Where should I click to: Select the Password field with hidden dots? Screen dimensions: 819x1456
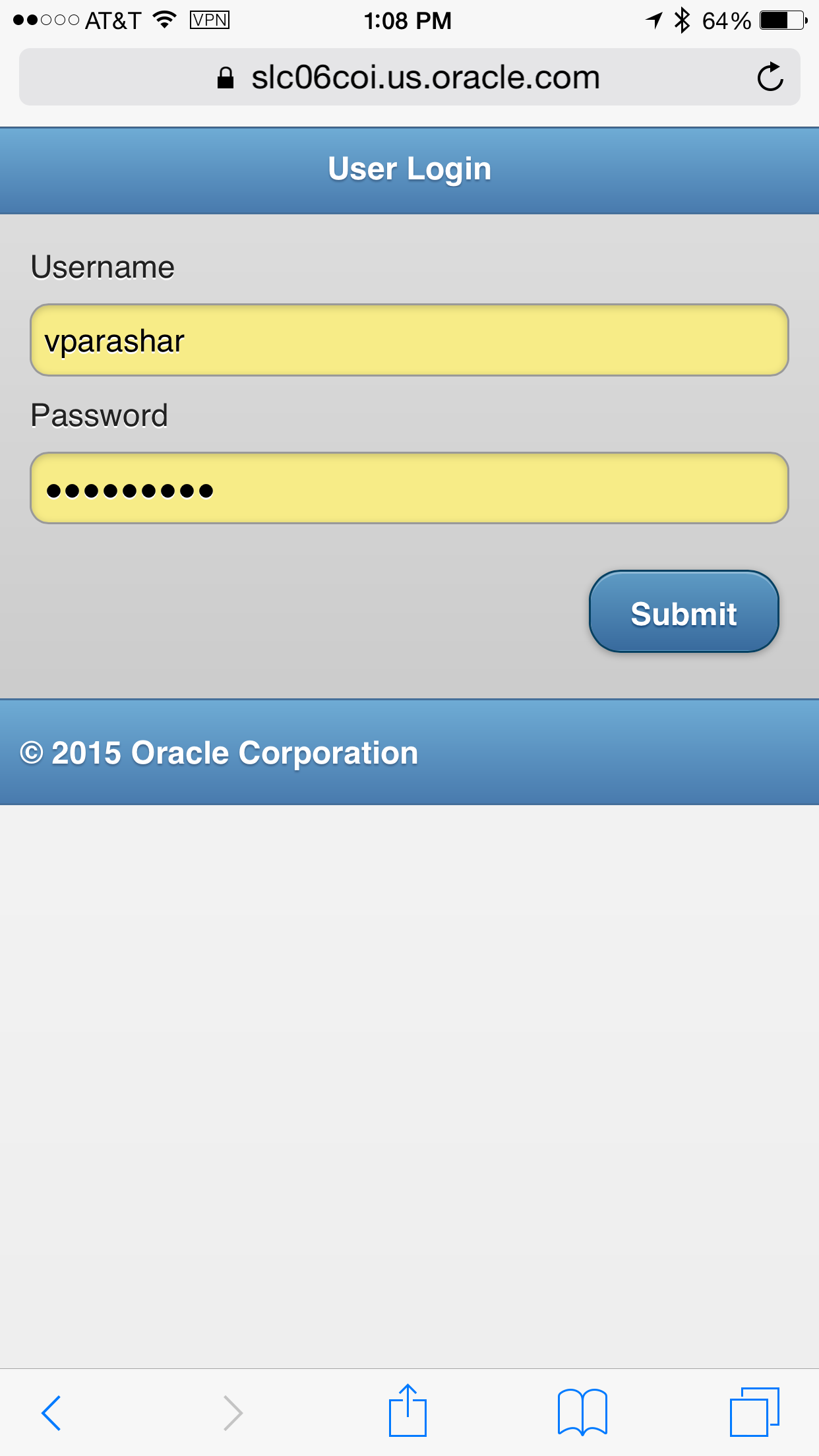point(409,489)
